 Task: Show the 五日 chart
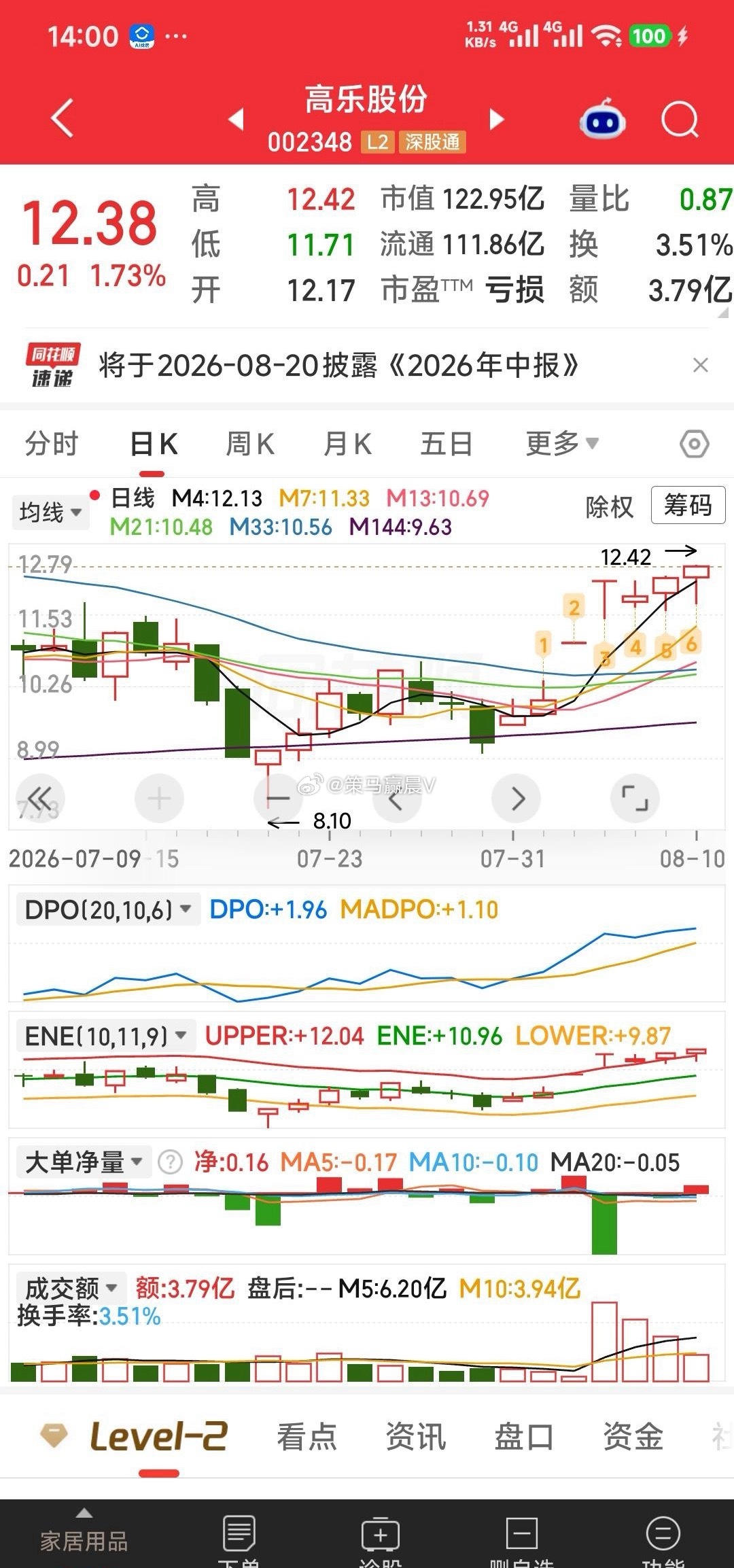tap(447, 444)
